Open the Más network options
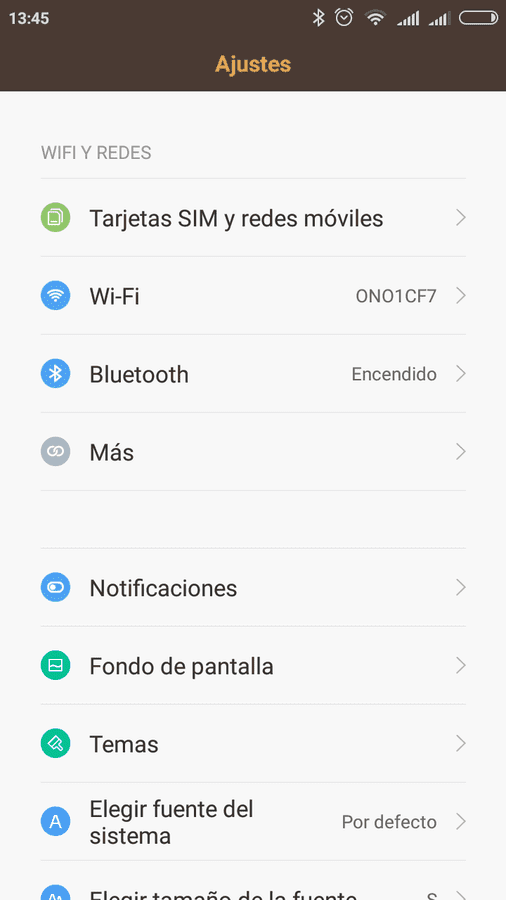The height and width of the screenshot is (900, 506). tap(253, 452)
